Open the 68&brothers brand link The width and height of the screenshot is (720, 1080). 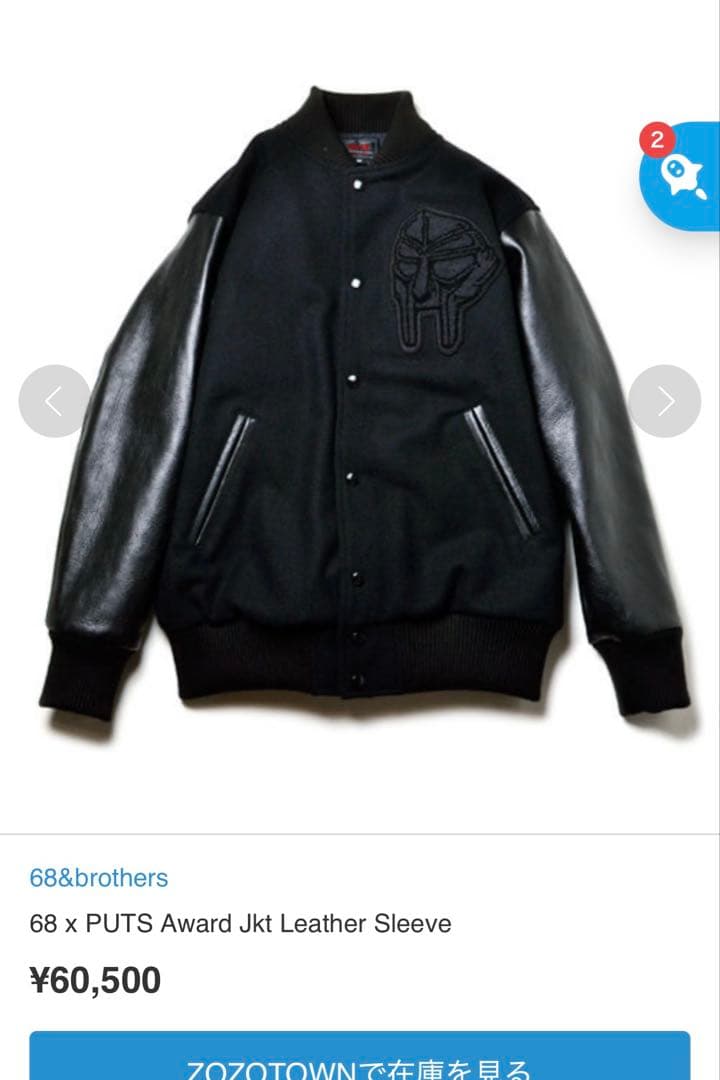coord(99,878)
